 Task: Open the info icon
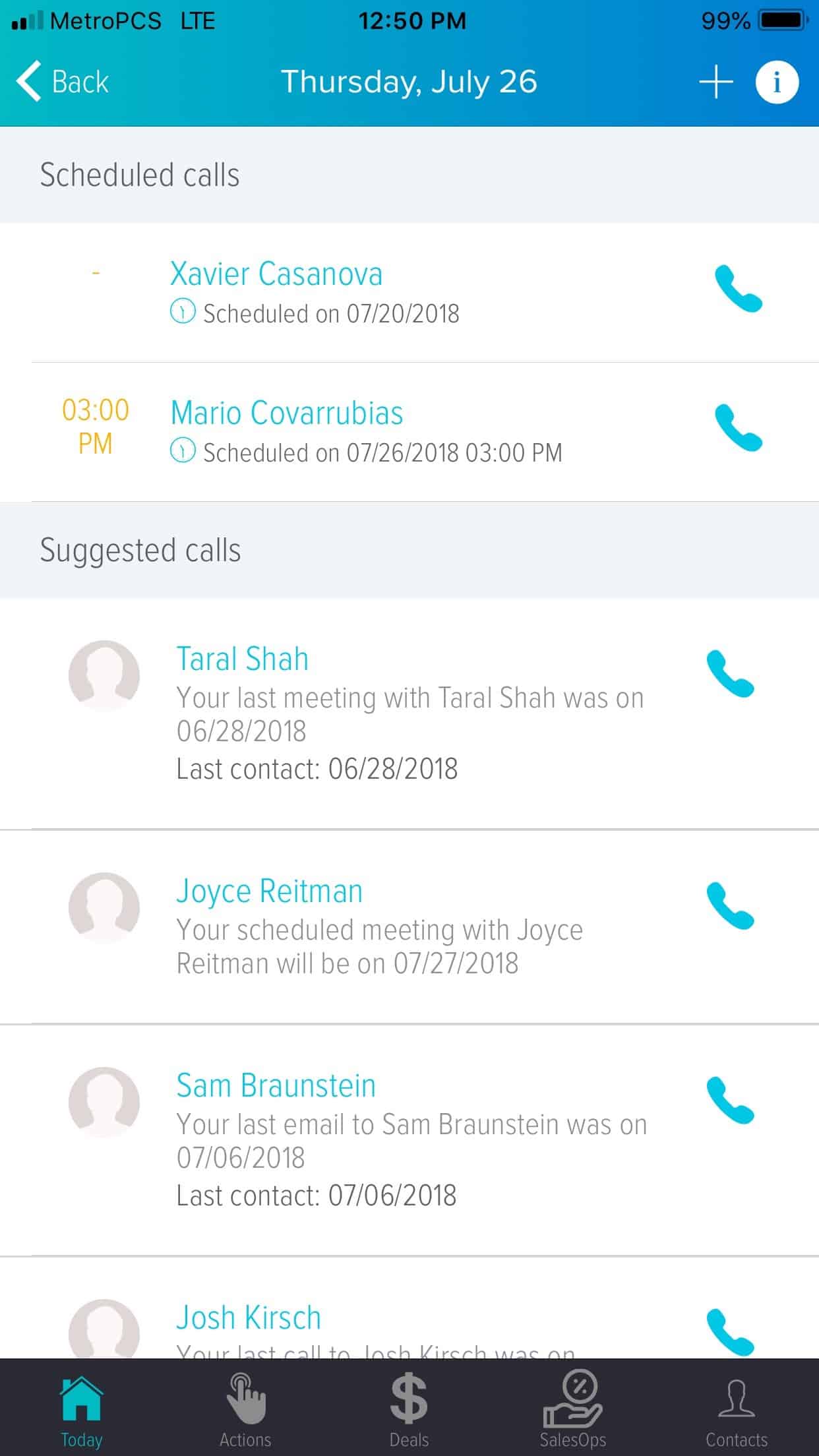777,82
